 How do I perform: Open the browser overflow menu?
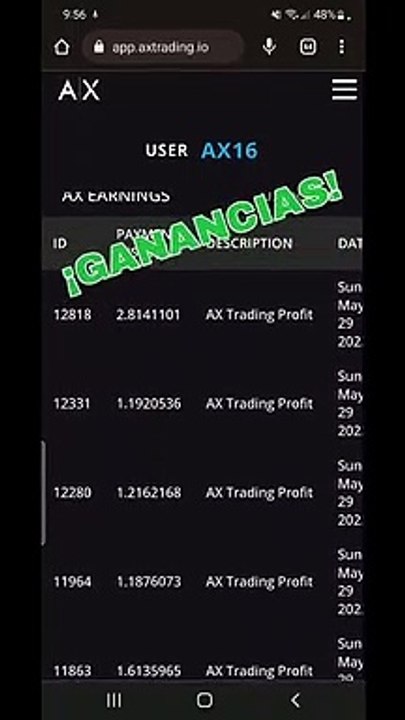click(342, 47)
